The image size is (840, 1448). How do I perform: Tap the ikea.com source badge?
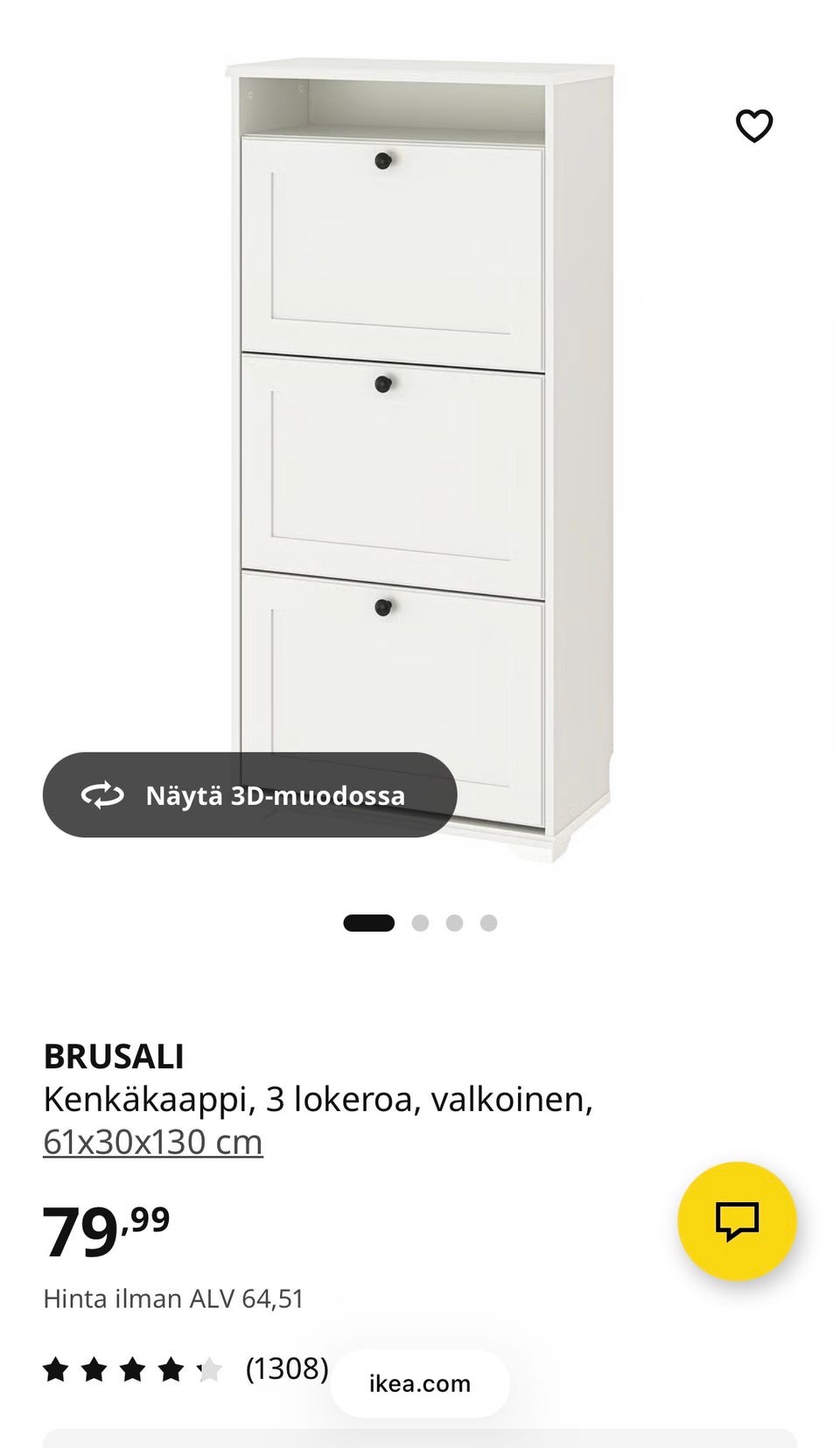click(418, 1383)
